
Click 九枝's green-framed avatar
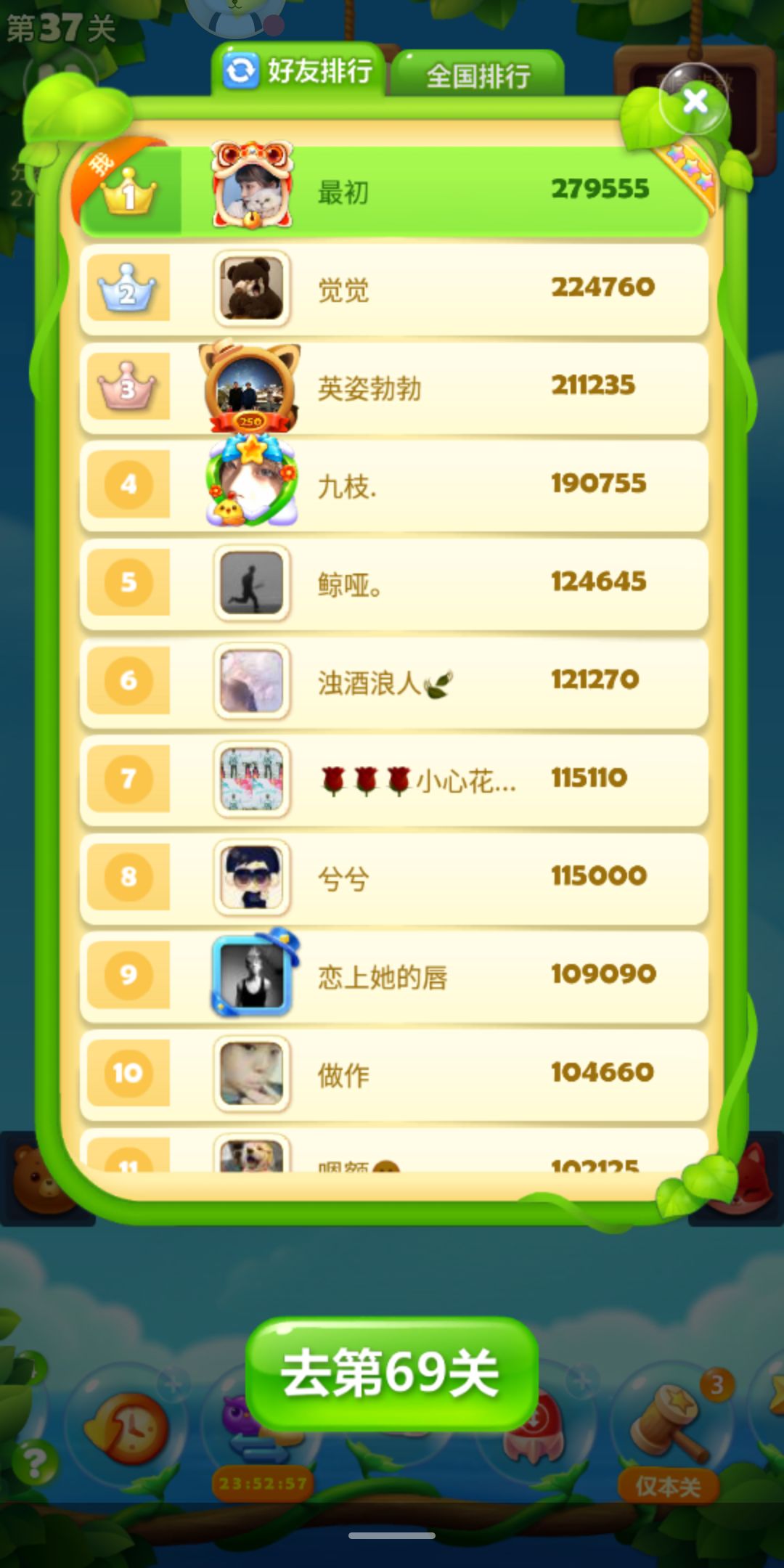250,485
